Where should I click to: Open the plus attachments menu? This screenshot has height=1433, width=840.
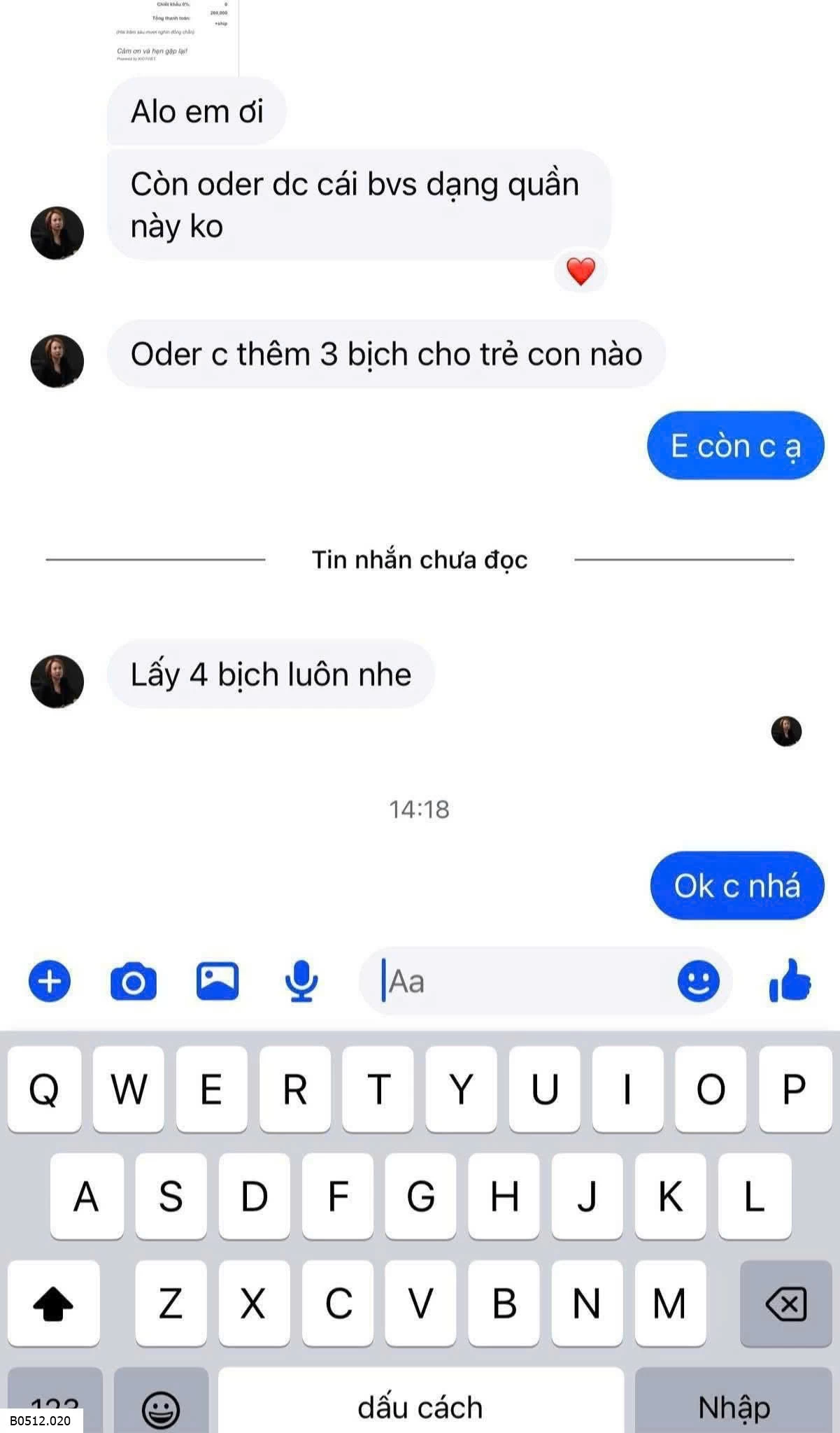pyautogui.click(x=49, y=981)
